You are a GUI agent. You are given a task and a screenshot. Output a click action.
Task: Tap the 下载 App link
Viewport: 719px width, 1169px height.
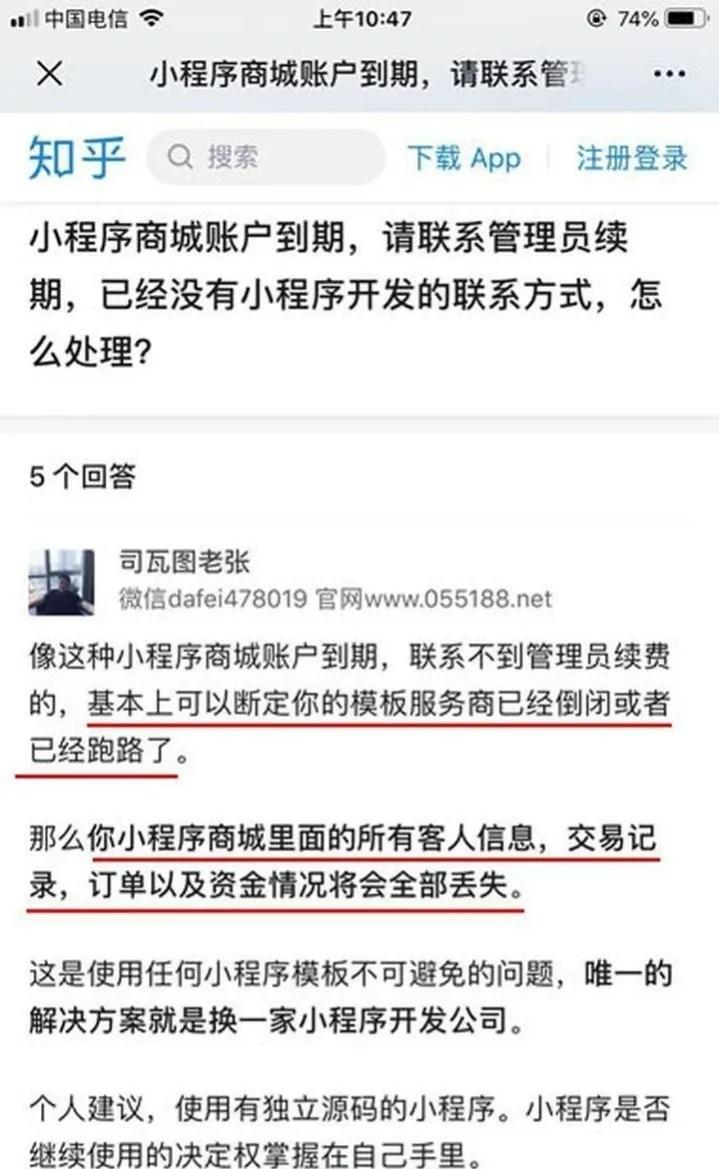coord(463,158)
